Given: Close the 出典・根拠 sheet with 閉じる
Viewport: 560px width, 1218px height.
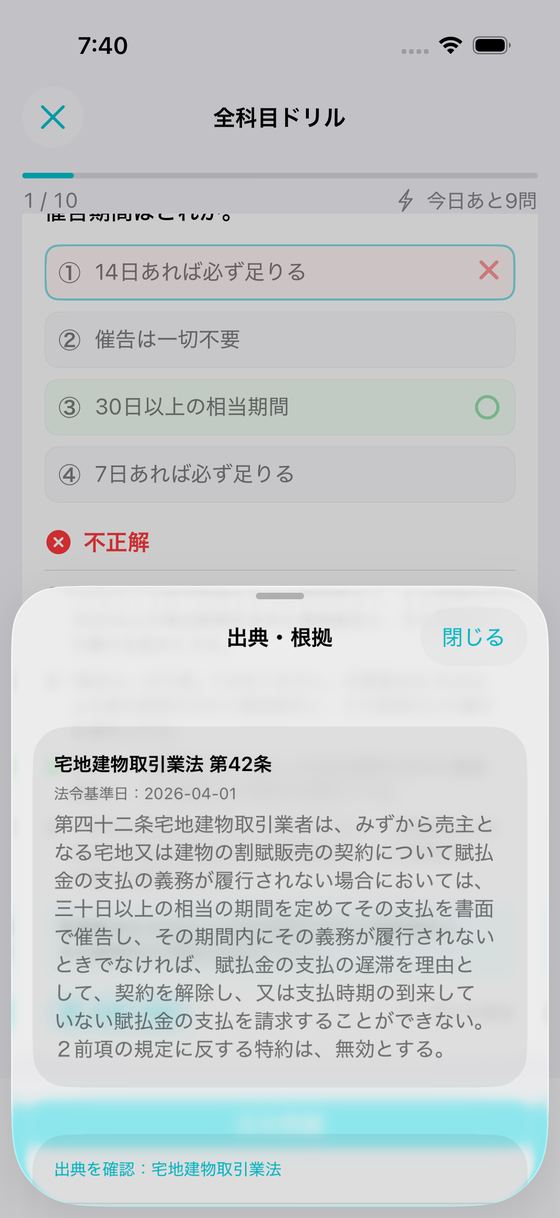Looking at the screenshot, I should 473,637.
